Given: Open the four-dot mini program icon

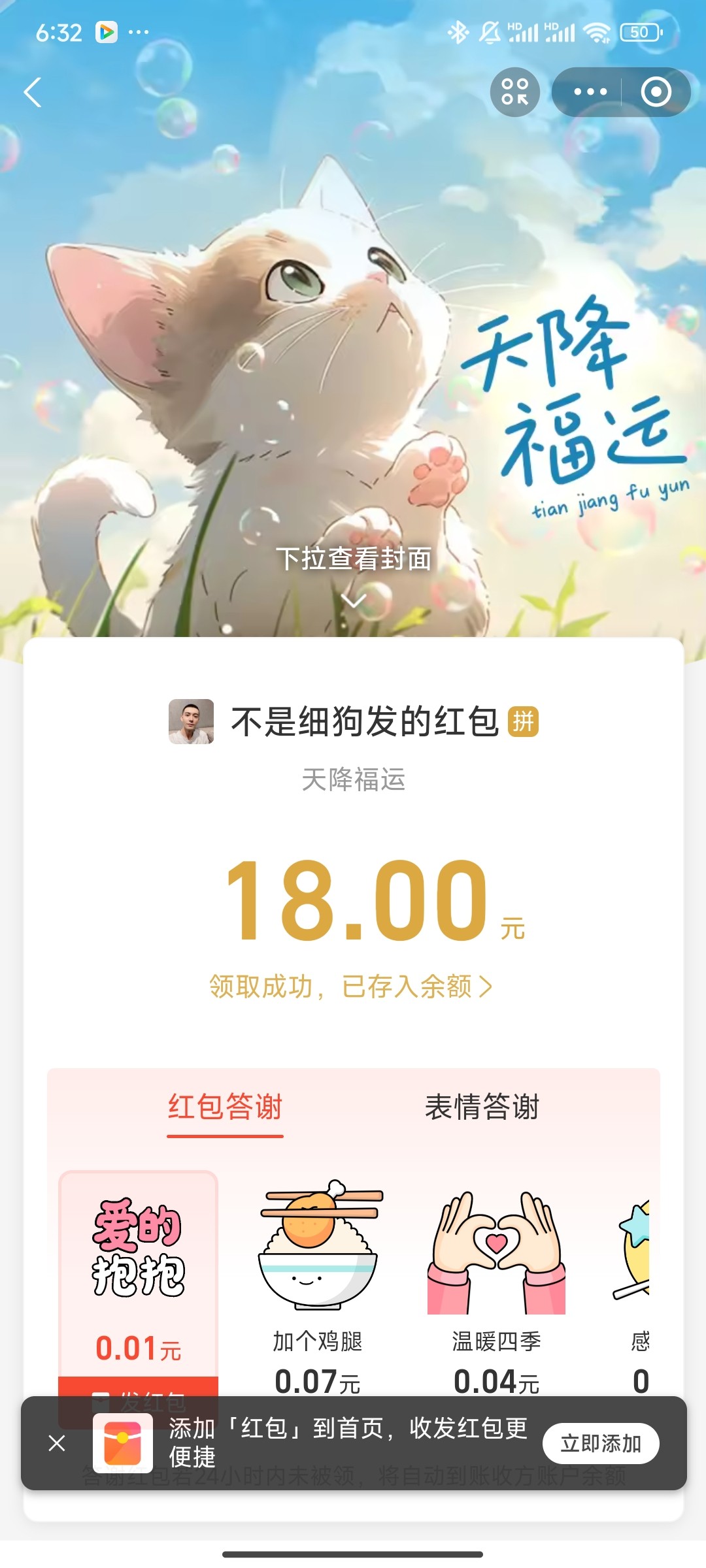Looking at the screenshot, I should 514,92.
